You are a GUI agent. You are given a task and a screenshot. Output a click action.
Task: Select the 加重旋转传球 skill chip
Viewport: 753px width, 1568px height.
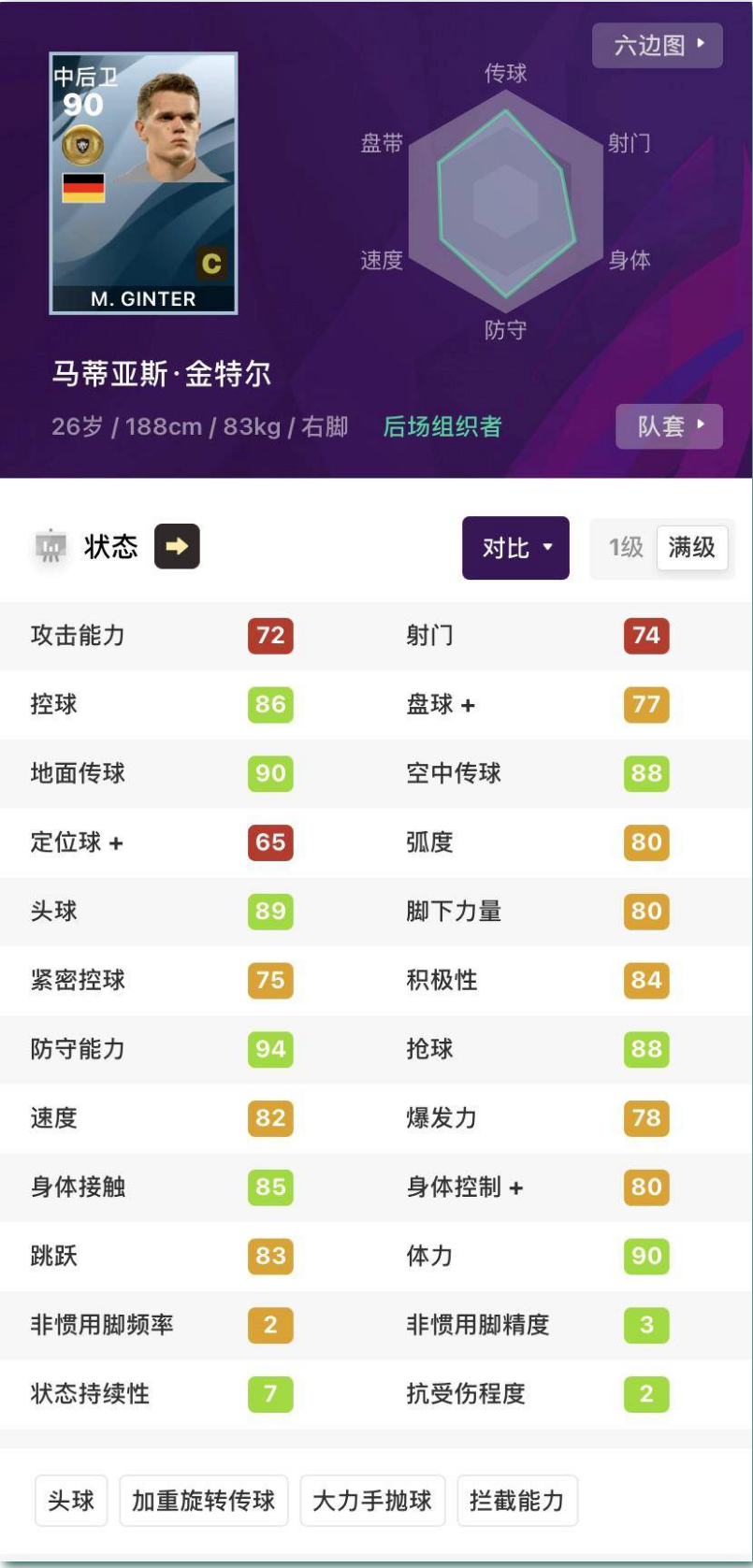pos(203,1501)
